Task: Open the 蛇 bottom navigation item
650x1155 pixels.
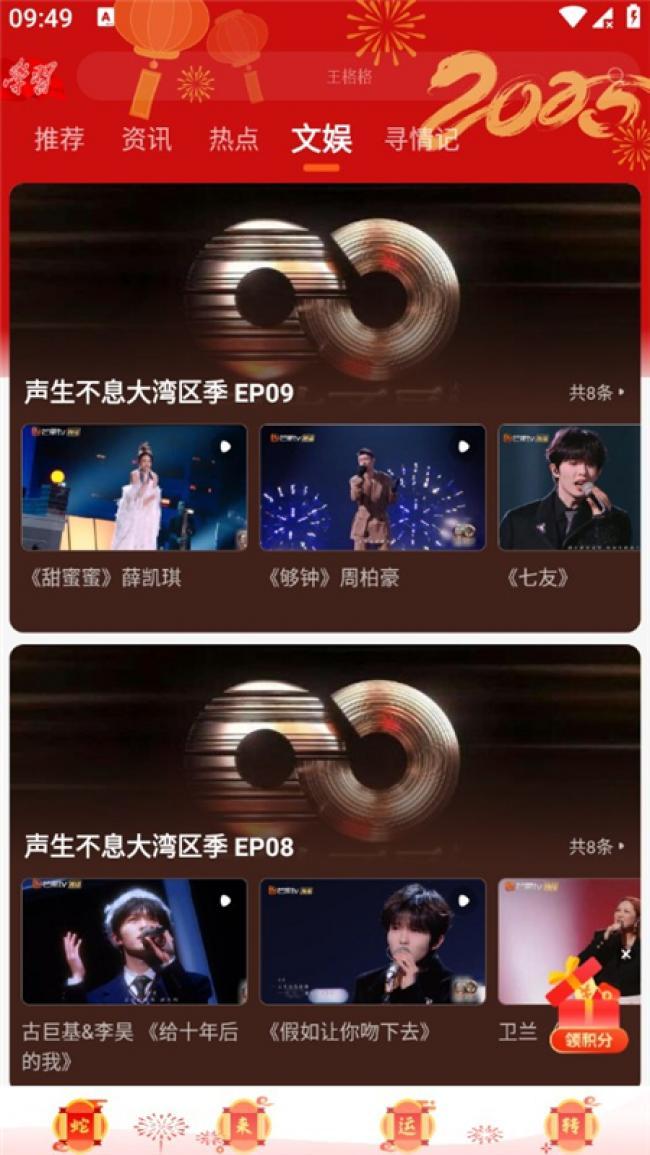Action: [x=80, y=1127]
